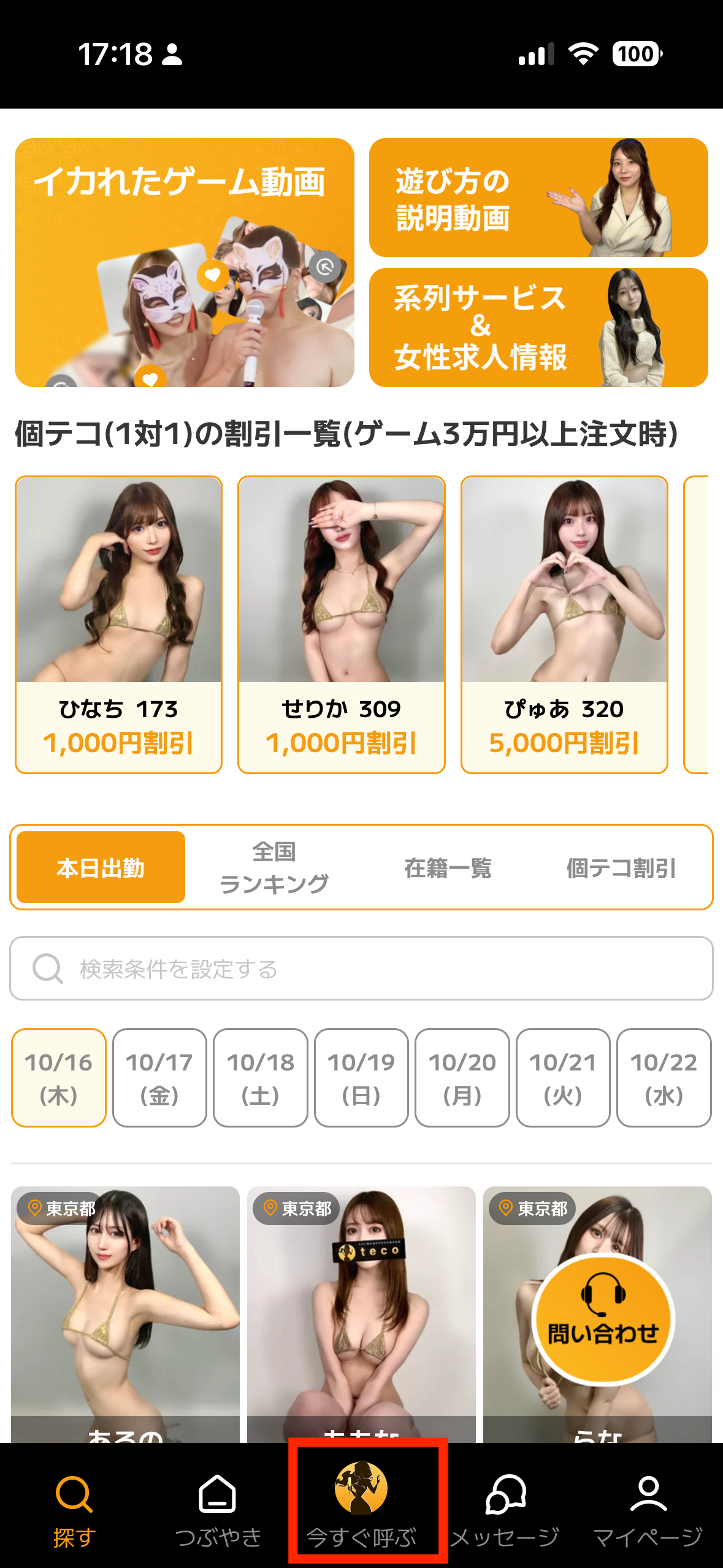This screenshot has height=1568, width=723.
Task: Tap the 検索条件を設定する search field
Action: (x=361, y=969)
